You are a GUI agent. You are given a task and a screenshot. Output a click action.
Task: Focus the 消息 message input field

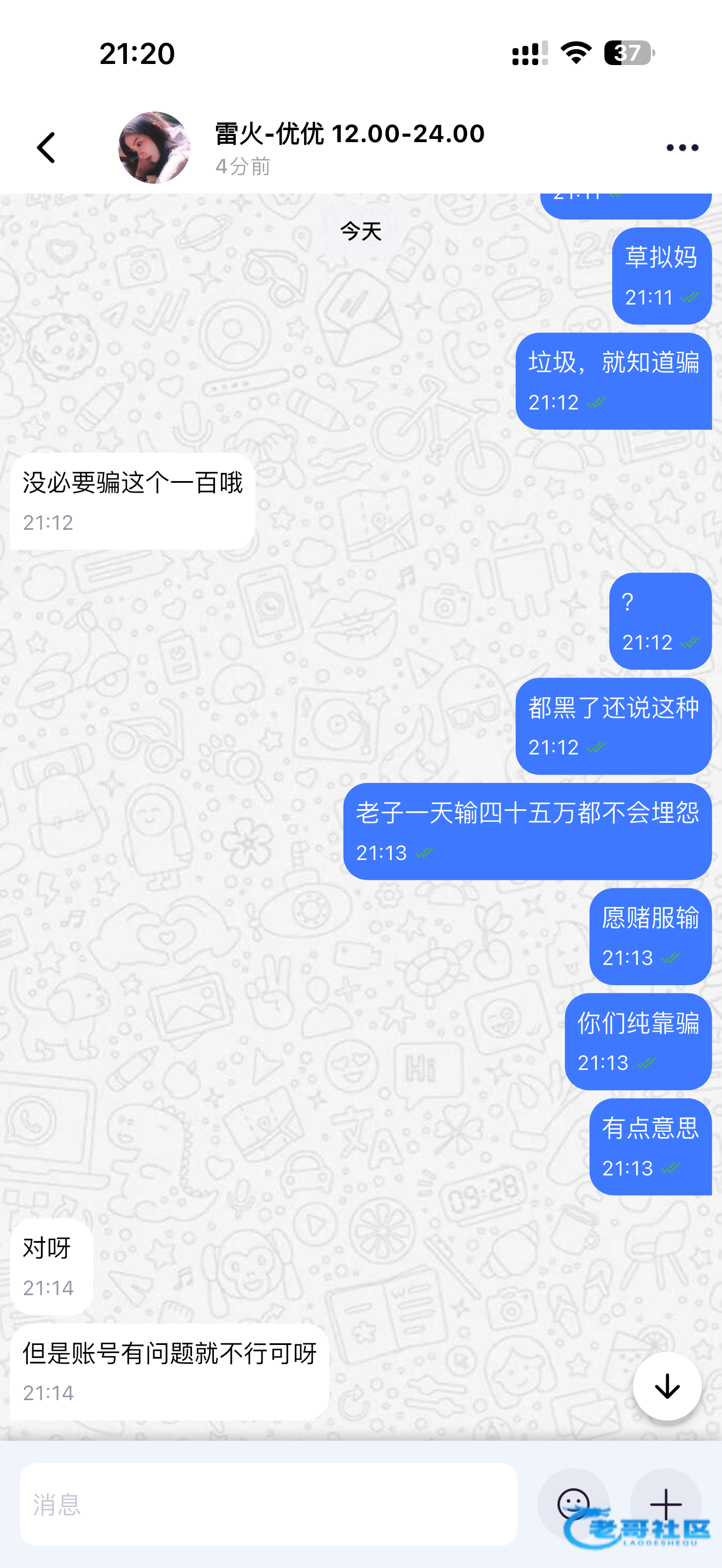[x=268, y=1504]
